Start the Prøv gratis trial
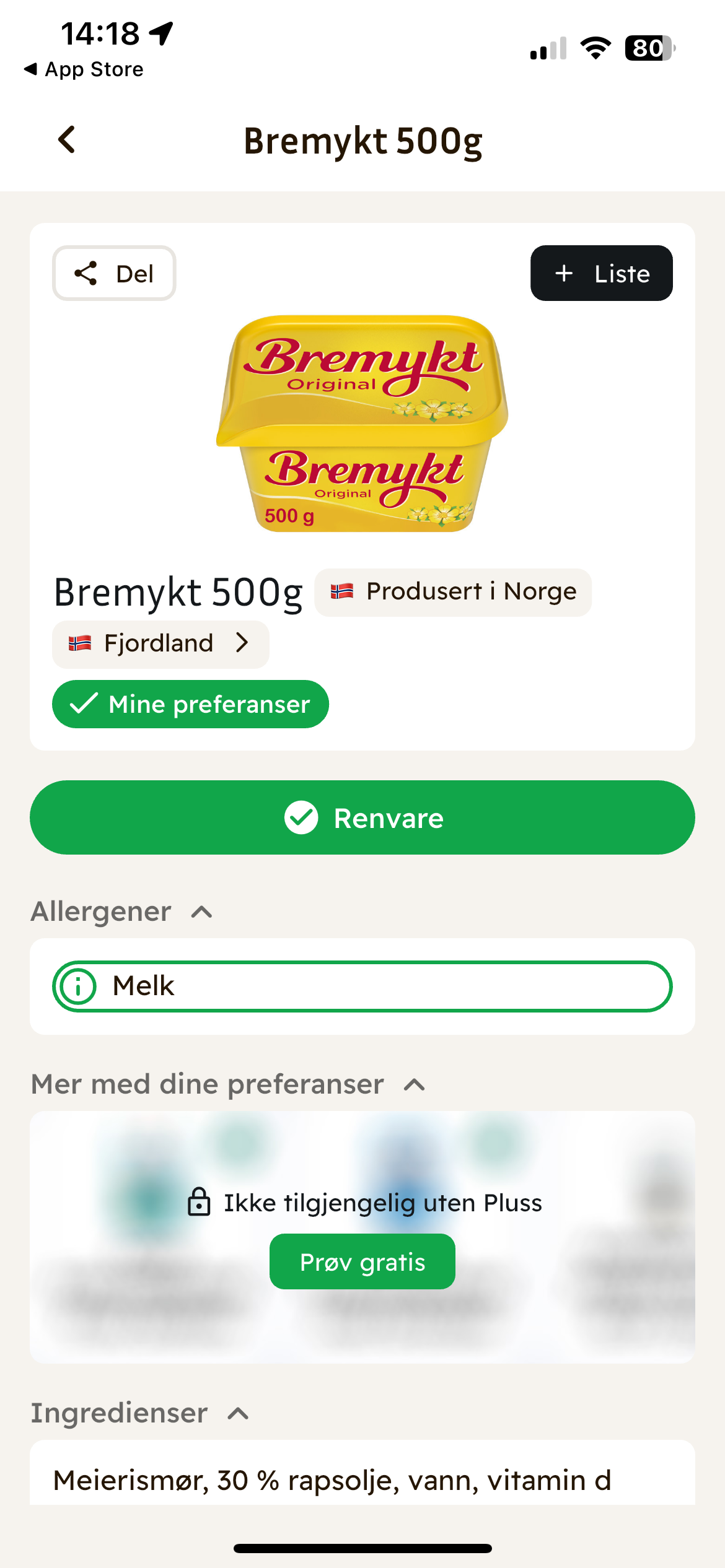 tap(362, 1261)
